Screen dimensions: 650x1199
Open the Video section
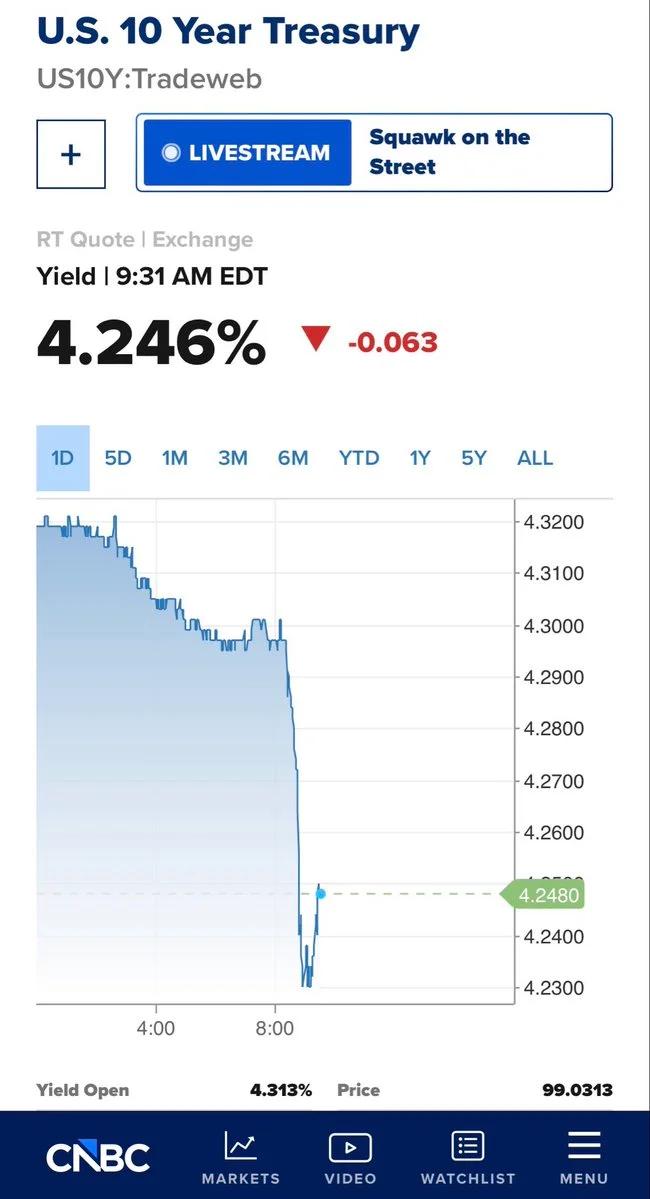[x=350, y=1157]
